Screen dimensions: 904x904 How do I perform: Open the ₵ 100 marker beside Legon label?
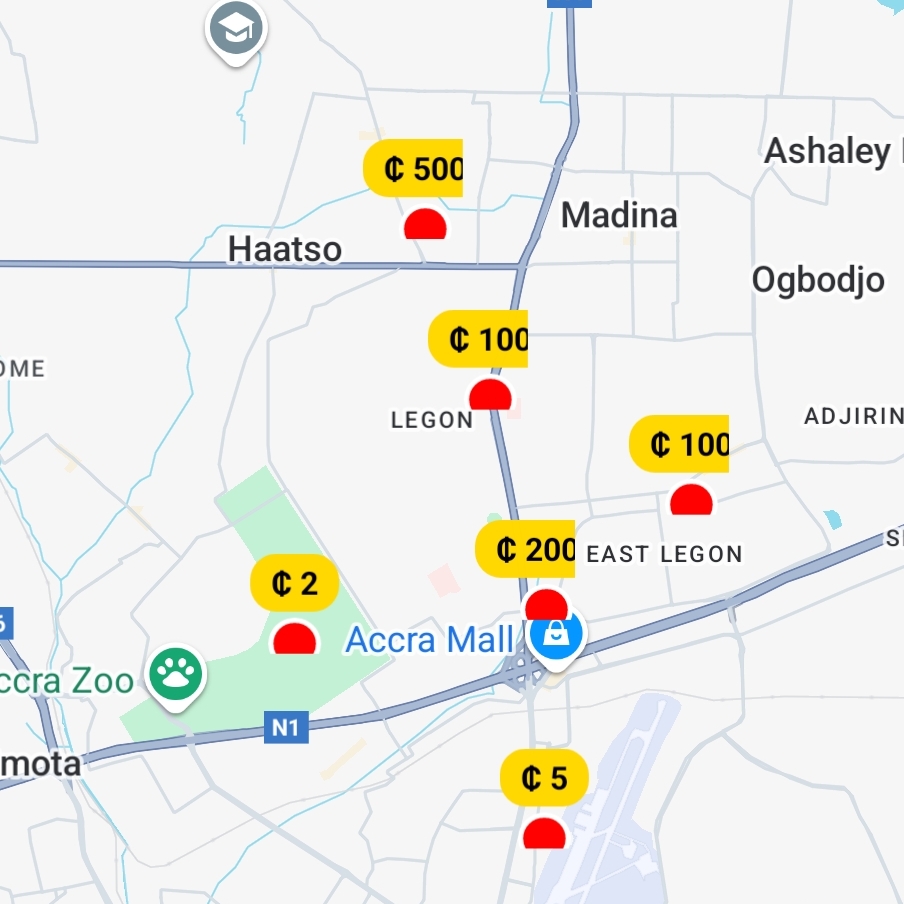coord(479,340)
